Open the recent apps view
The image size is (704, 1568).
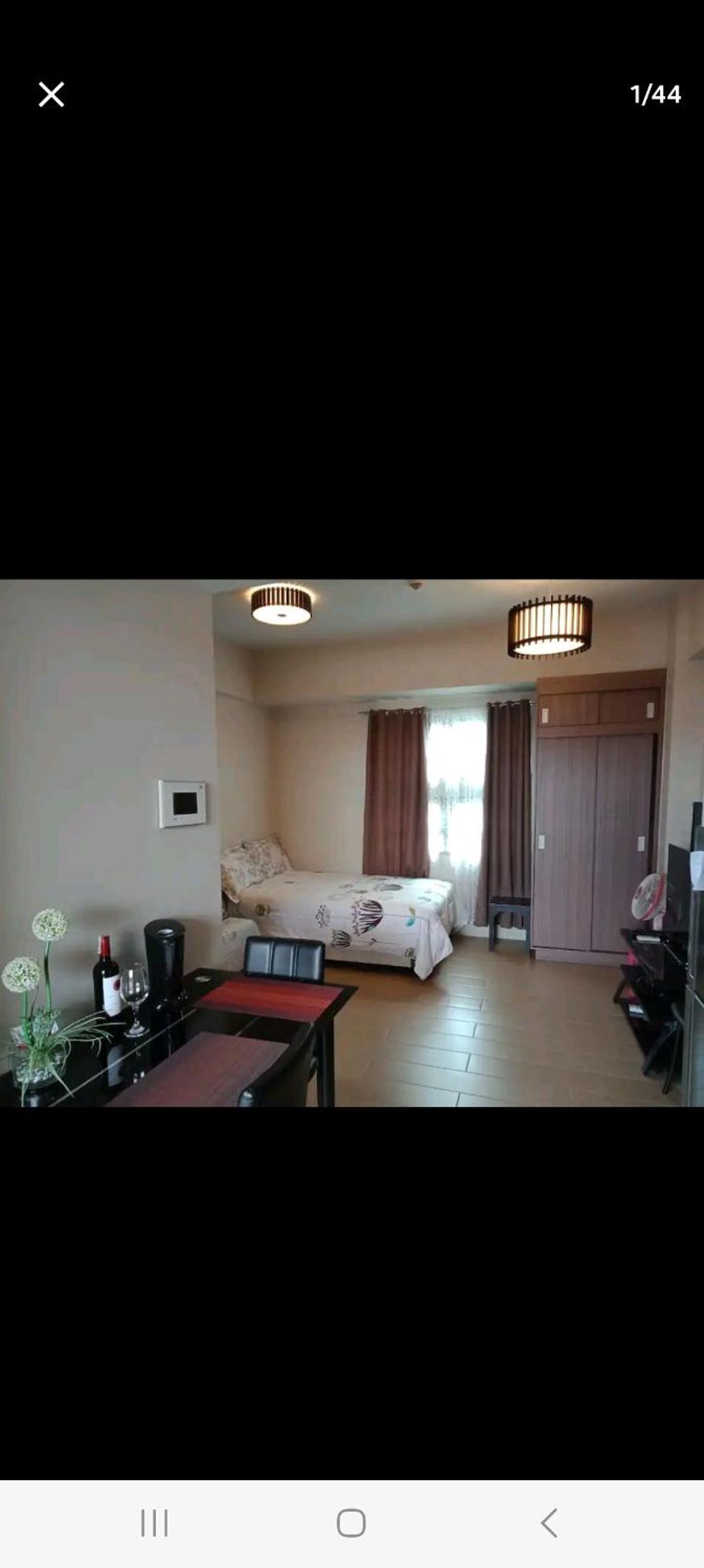coord(154,1523)
